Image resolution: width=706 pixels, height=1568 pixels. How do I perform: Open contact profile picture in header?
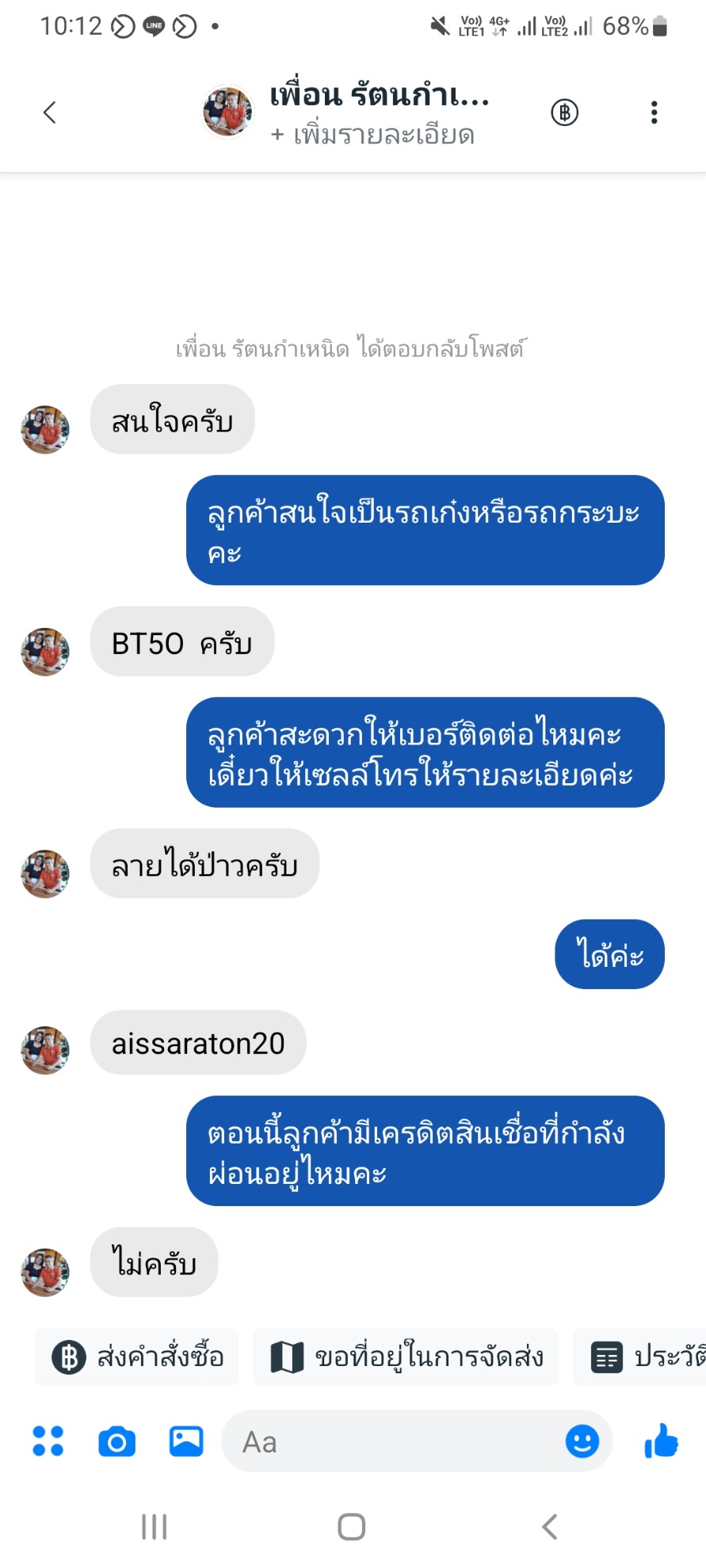[227, 112]
